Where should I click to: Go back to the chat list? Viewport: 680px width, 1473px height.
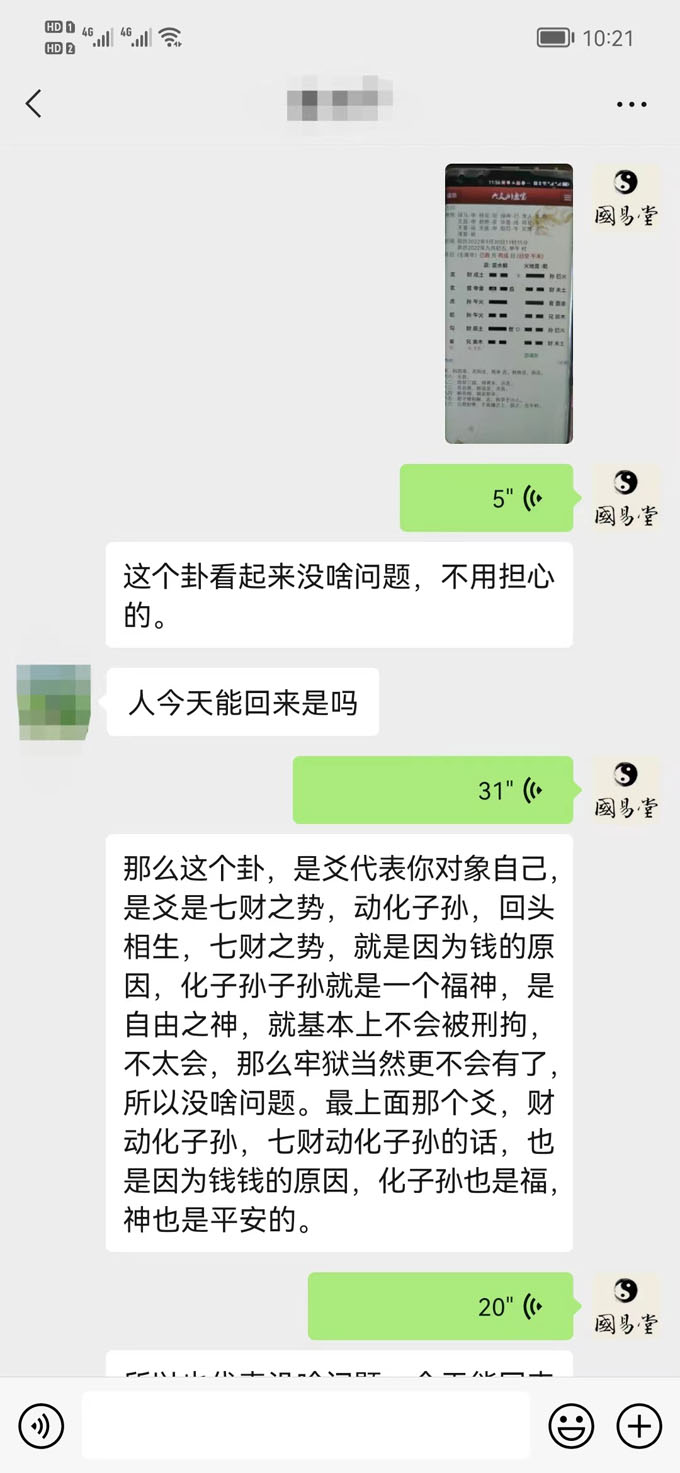click(34, 103)
